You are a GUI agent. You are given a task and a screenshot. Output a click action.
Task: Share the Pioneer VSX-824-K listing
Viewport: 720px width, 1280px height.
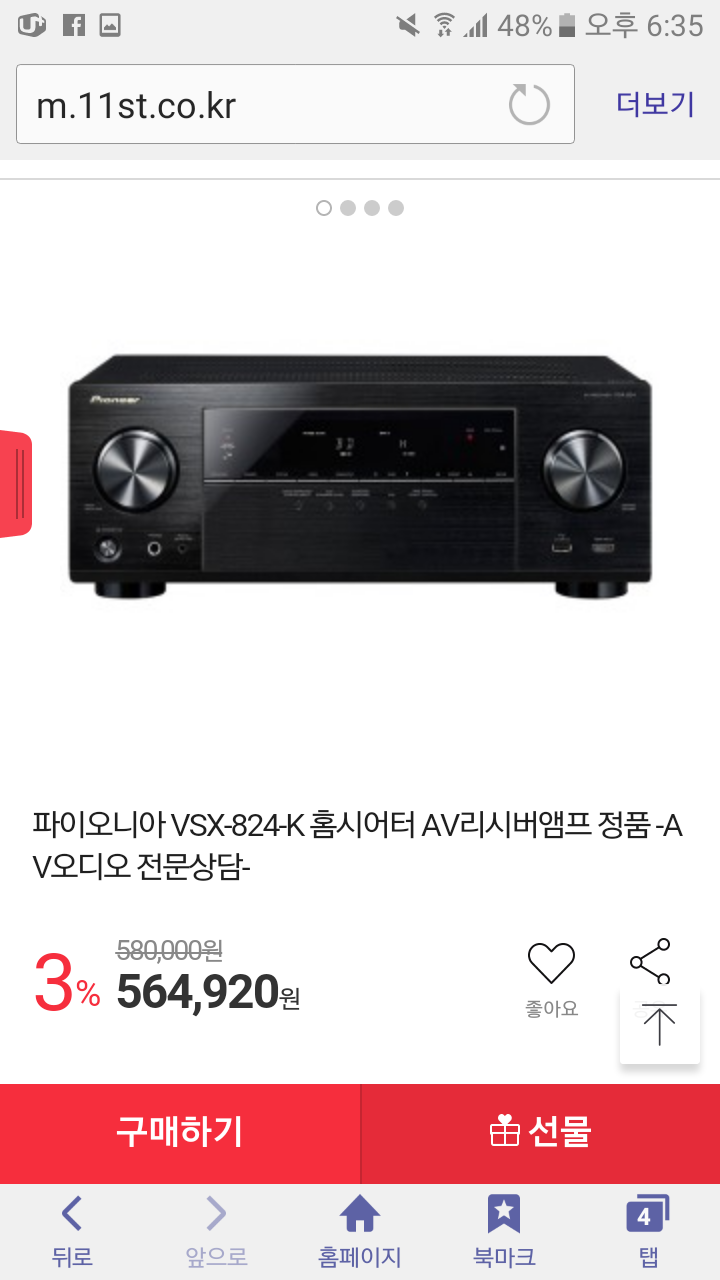coord(650,961)
